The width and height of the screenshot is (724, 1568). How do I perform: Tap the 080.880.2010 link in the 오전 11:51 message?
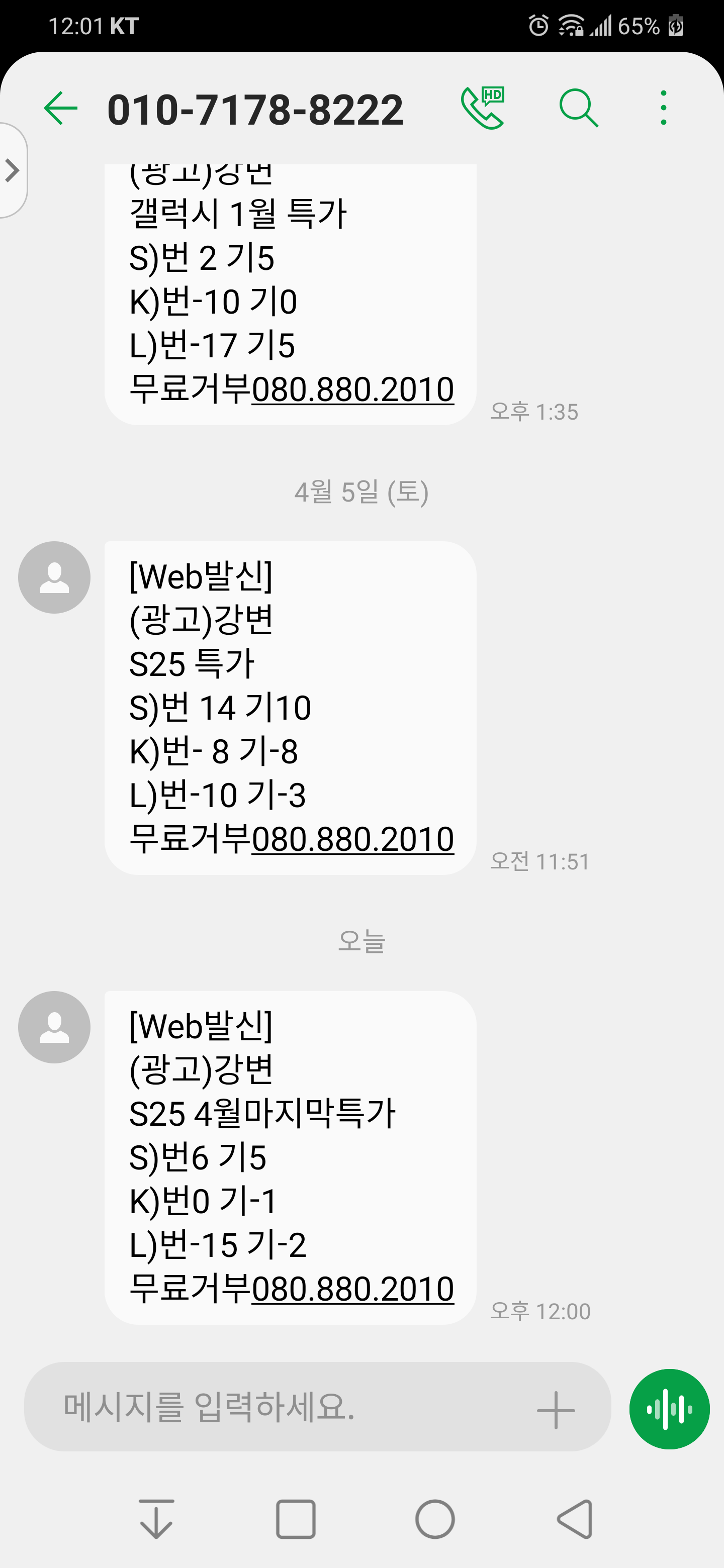pyautogui.click(x=352, y=839)
